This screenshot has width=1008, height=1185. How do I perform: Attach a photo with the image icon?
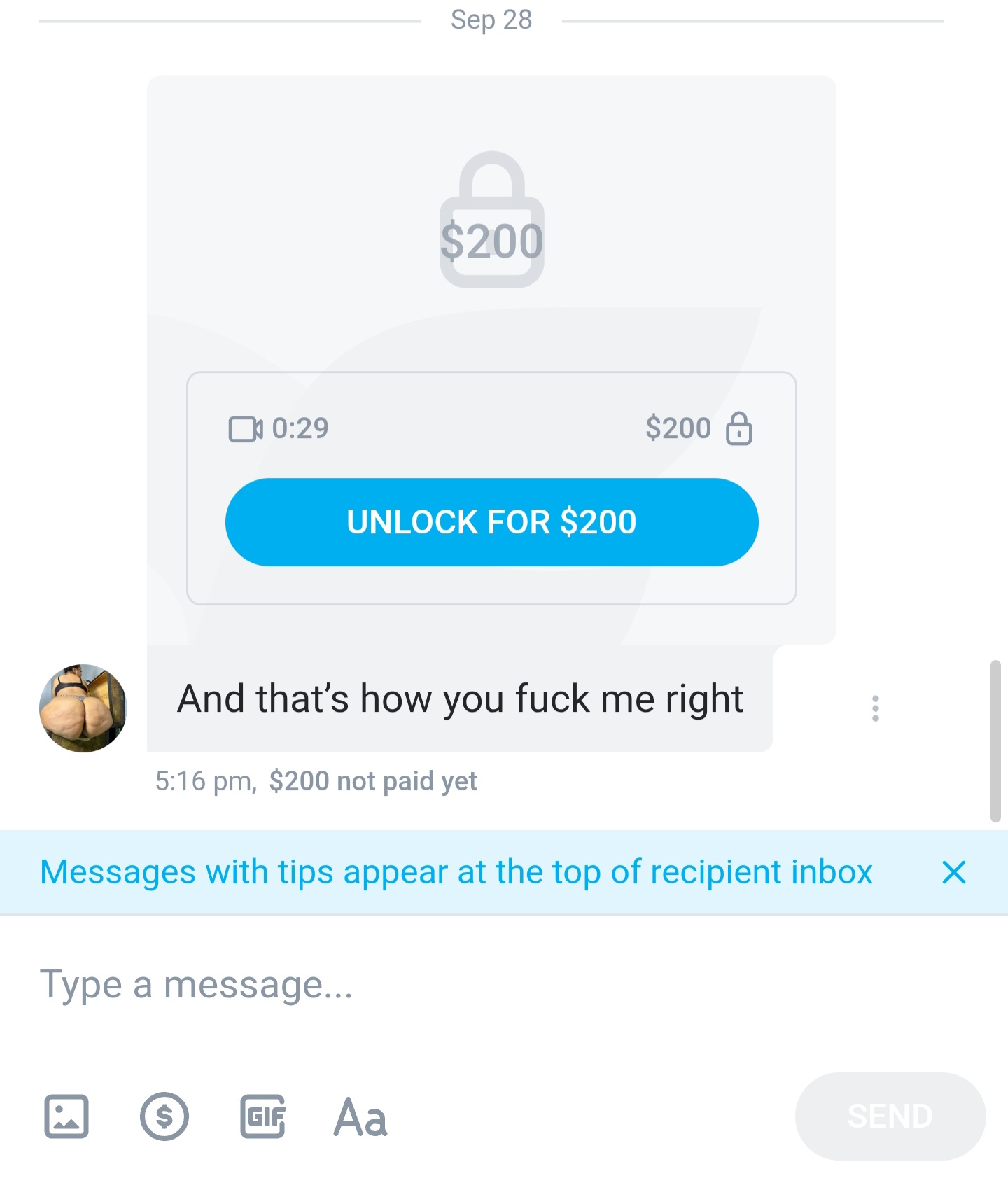[x=66, y=1116]
